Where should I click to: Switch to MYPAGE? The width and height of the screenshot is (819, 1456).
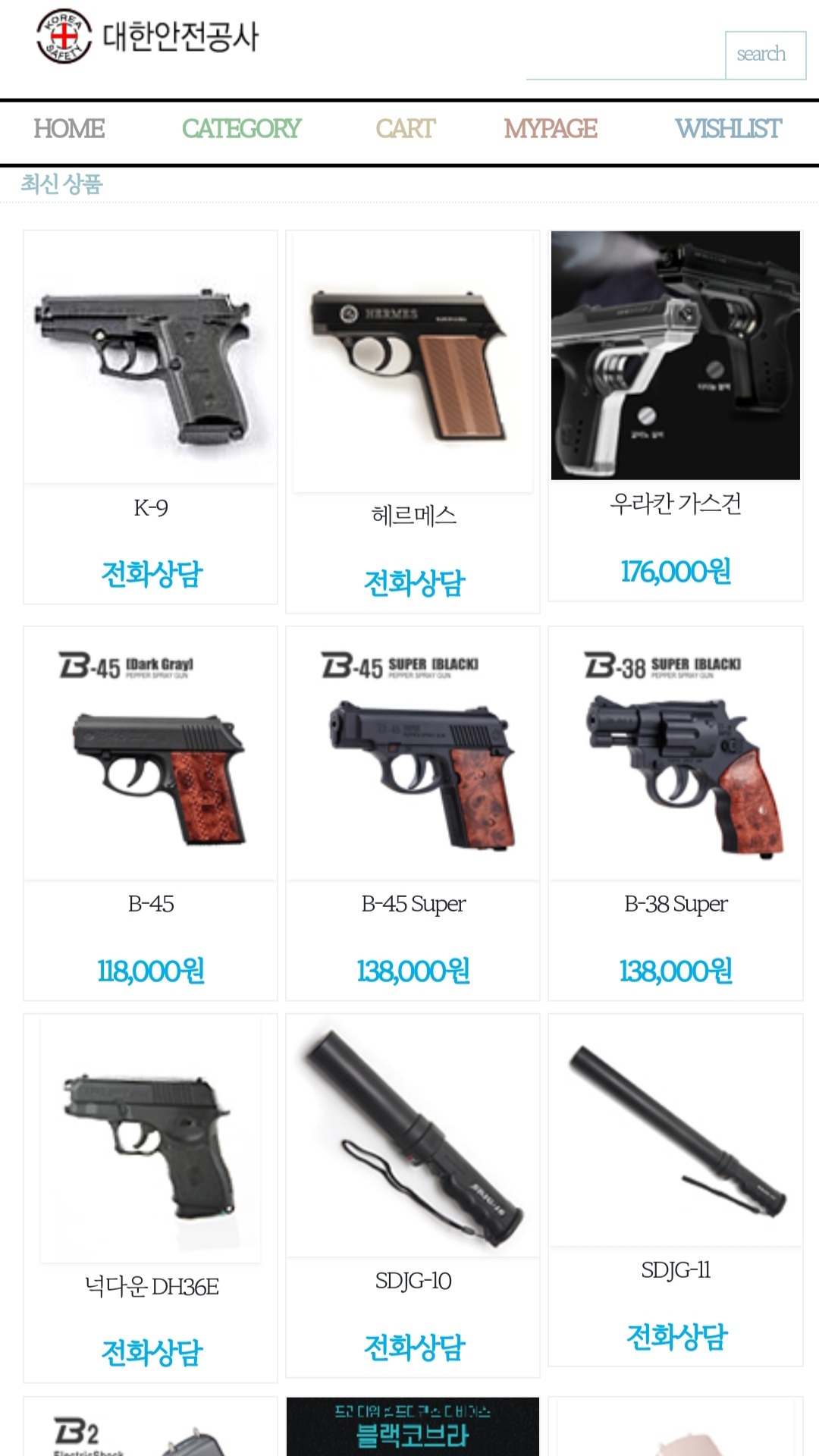pos(551,129)
